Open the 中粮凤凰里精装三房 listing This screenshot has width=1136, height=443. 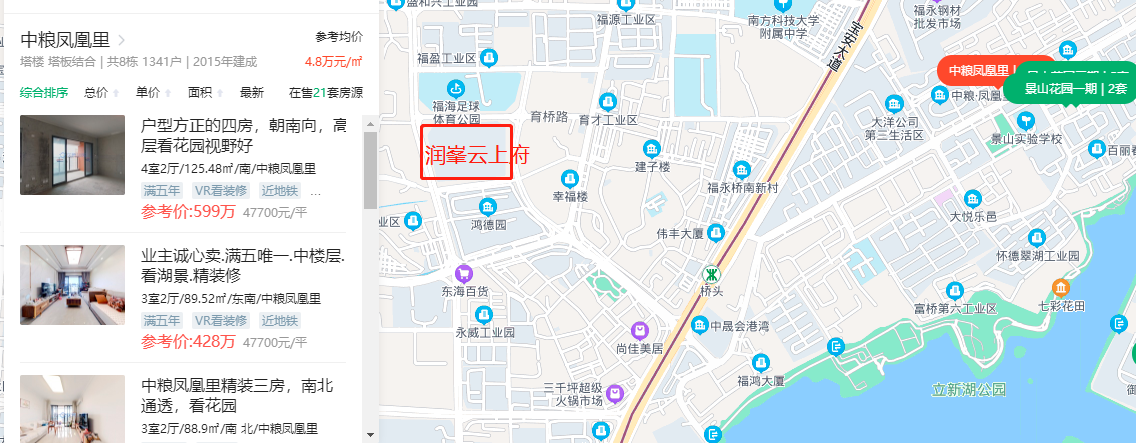tap(183, 408)
